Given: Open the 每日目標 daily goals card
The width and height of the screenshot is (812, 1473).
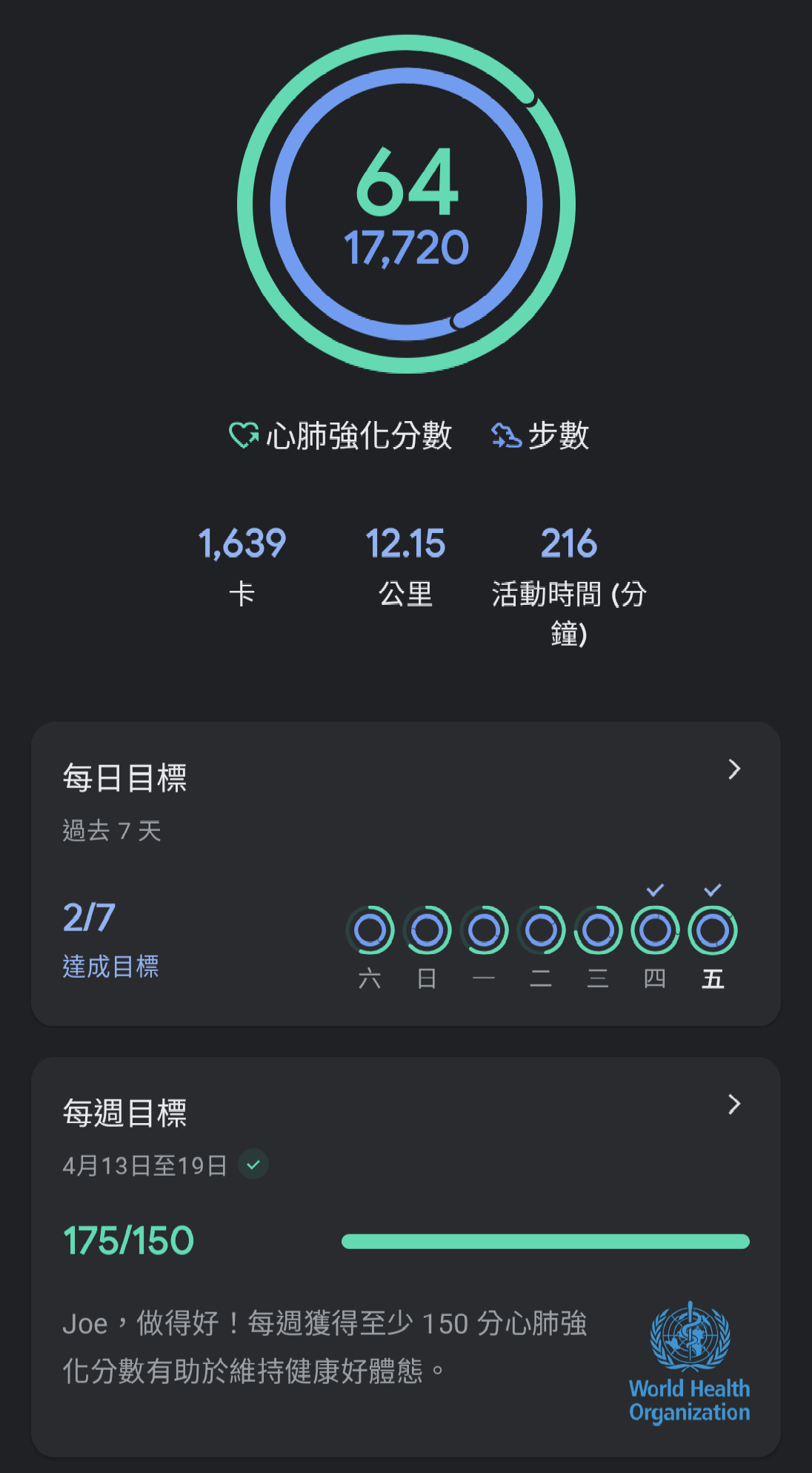Looking at the screenshot, I should [x=406, y=873].
